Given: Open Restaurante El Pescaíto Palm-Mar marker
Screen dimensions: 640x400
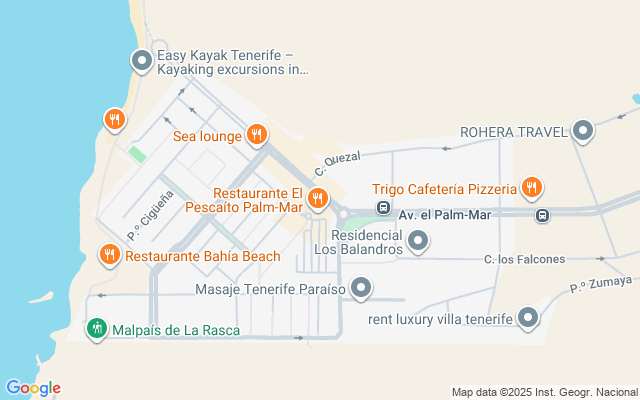Looking at the screenshot, I should 318,199.
